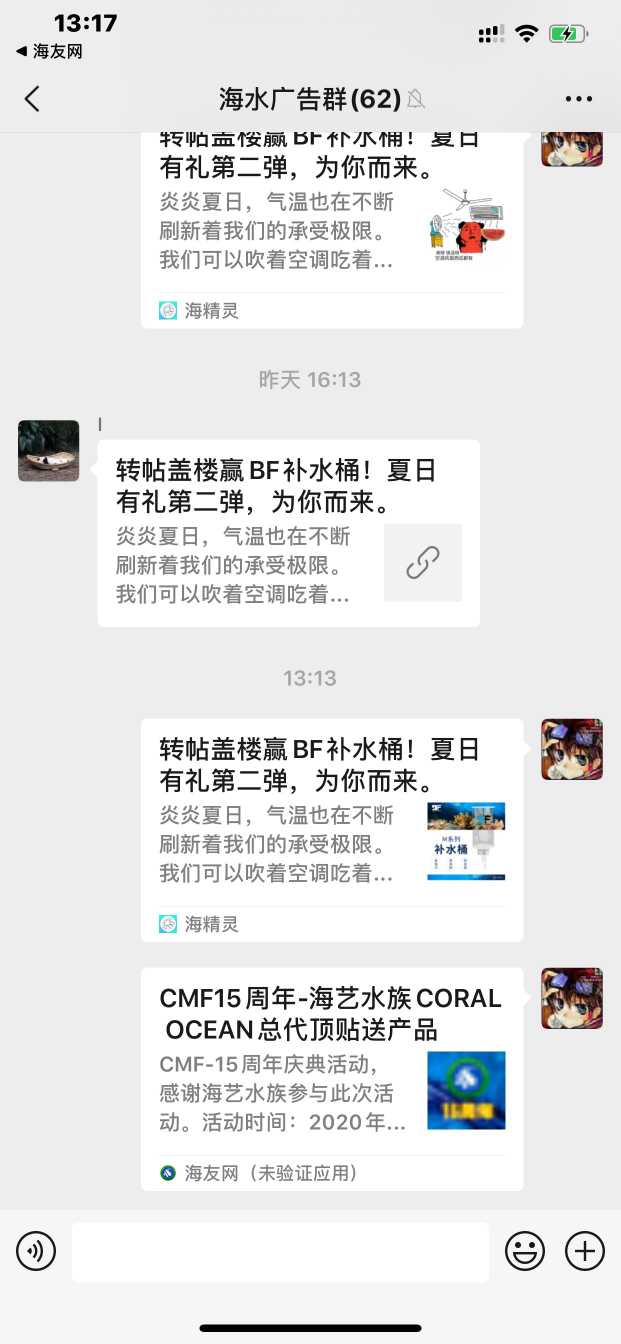Open the 转帖盖楼 card with the cartoon thumbnail
621x1344 pixels.
[331, 225]
